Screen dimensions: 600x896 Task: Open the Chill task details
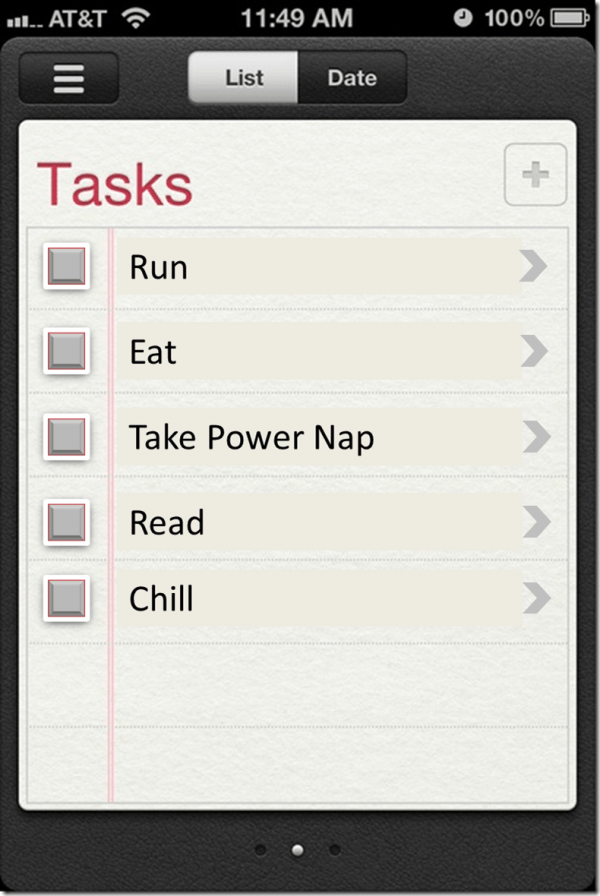point(535,598)
